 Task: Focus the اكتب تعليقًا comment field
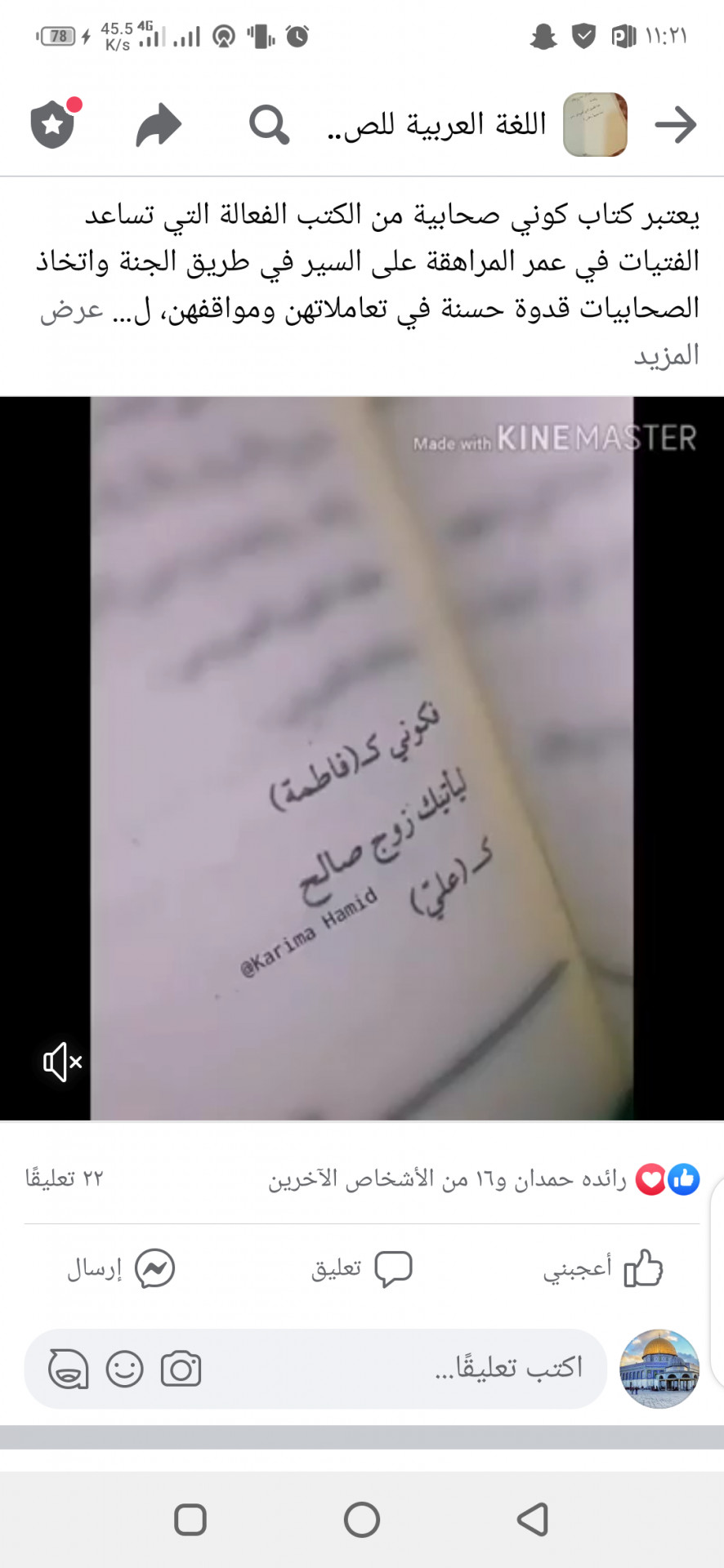click(x=458, y=1368)
